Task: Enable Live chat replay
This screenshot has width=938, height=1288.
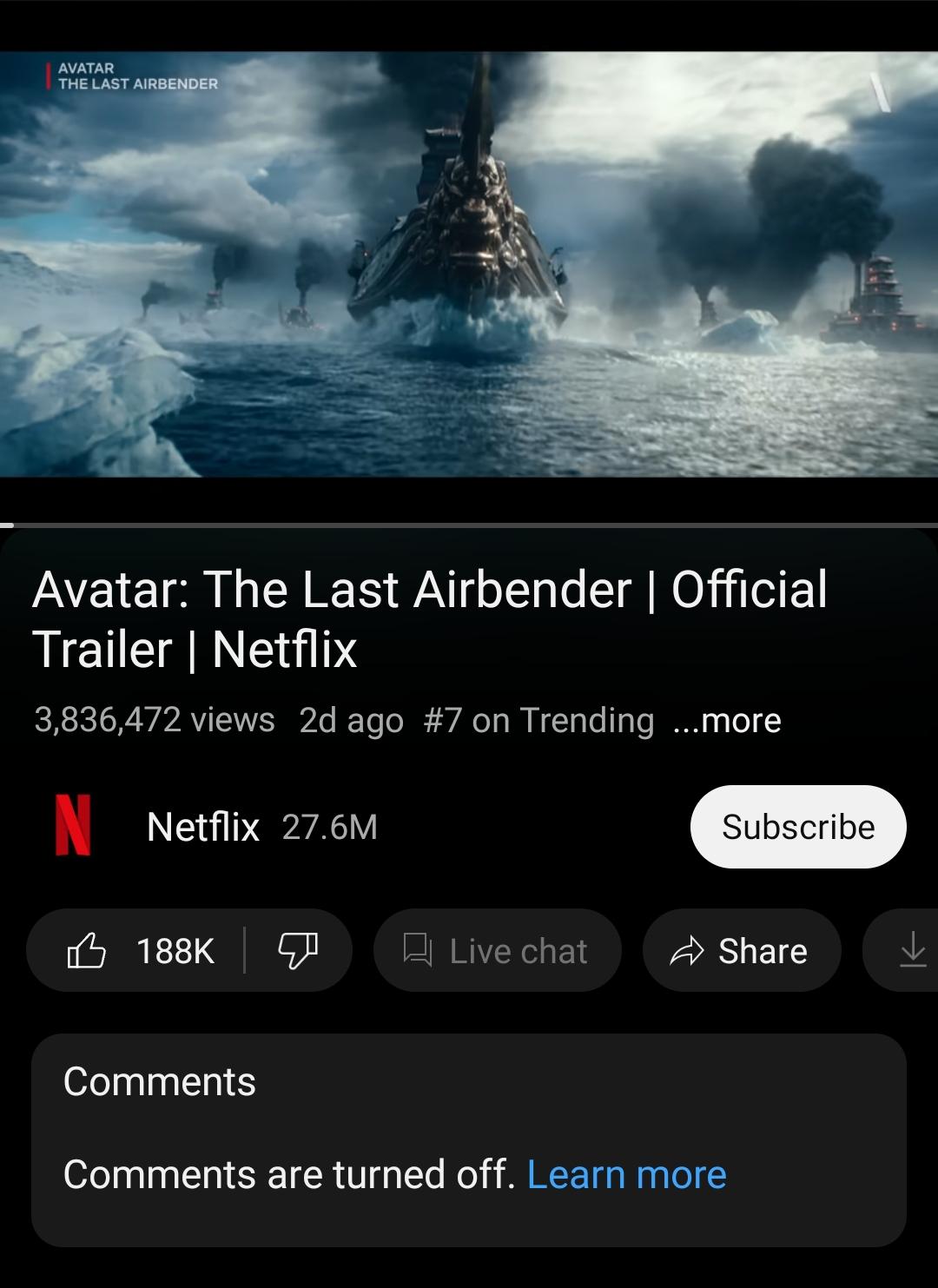Action: 497,950
